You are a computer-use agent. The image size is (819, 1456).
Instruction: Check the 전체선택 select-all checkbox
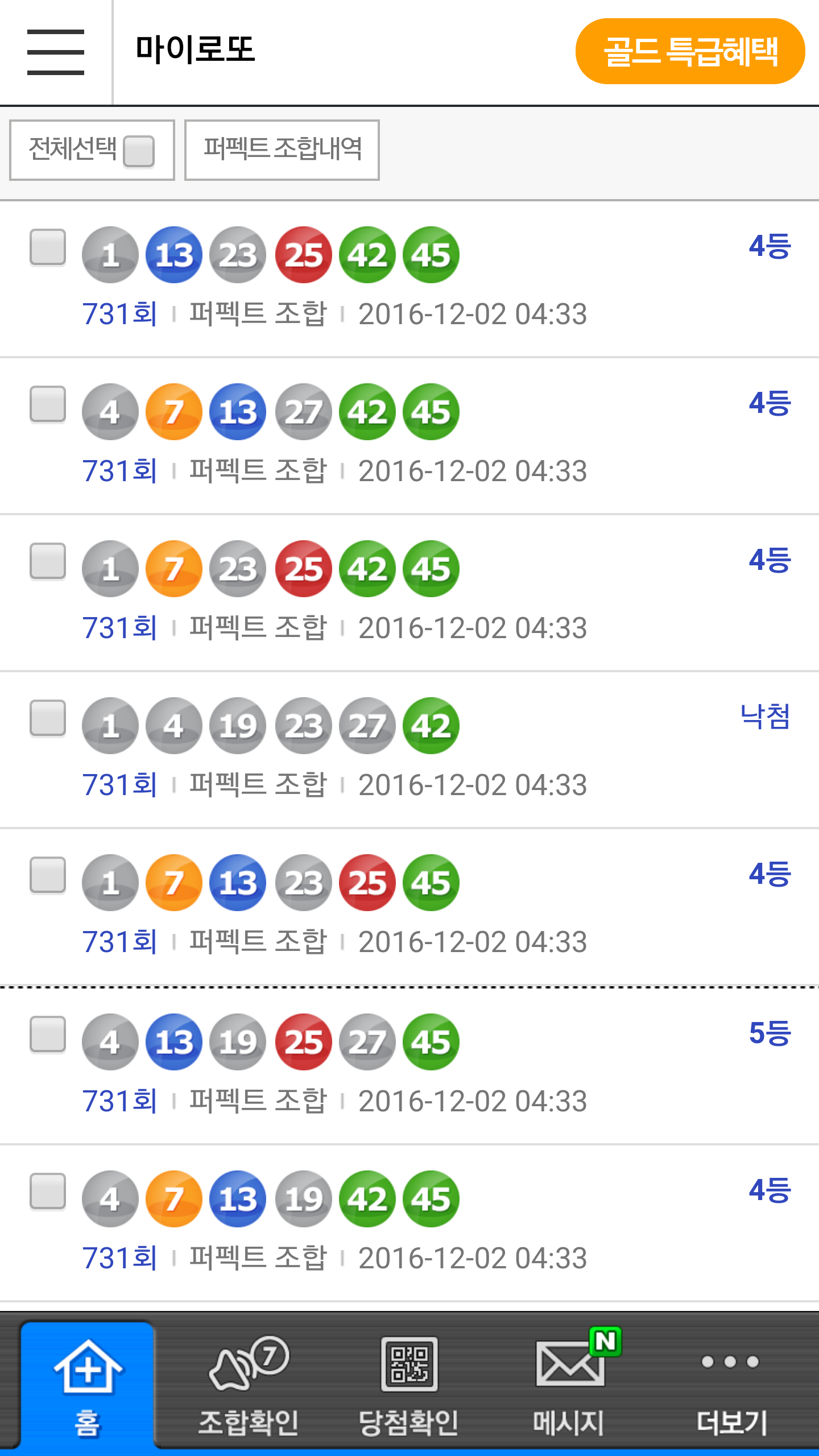click(x=139, y=151)
